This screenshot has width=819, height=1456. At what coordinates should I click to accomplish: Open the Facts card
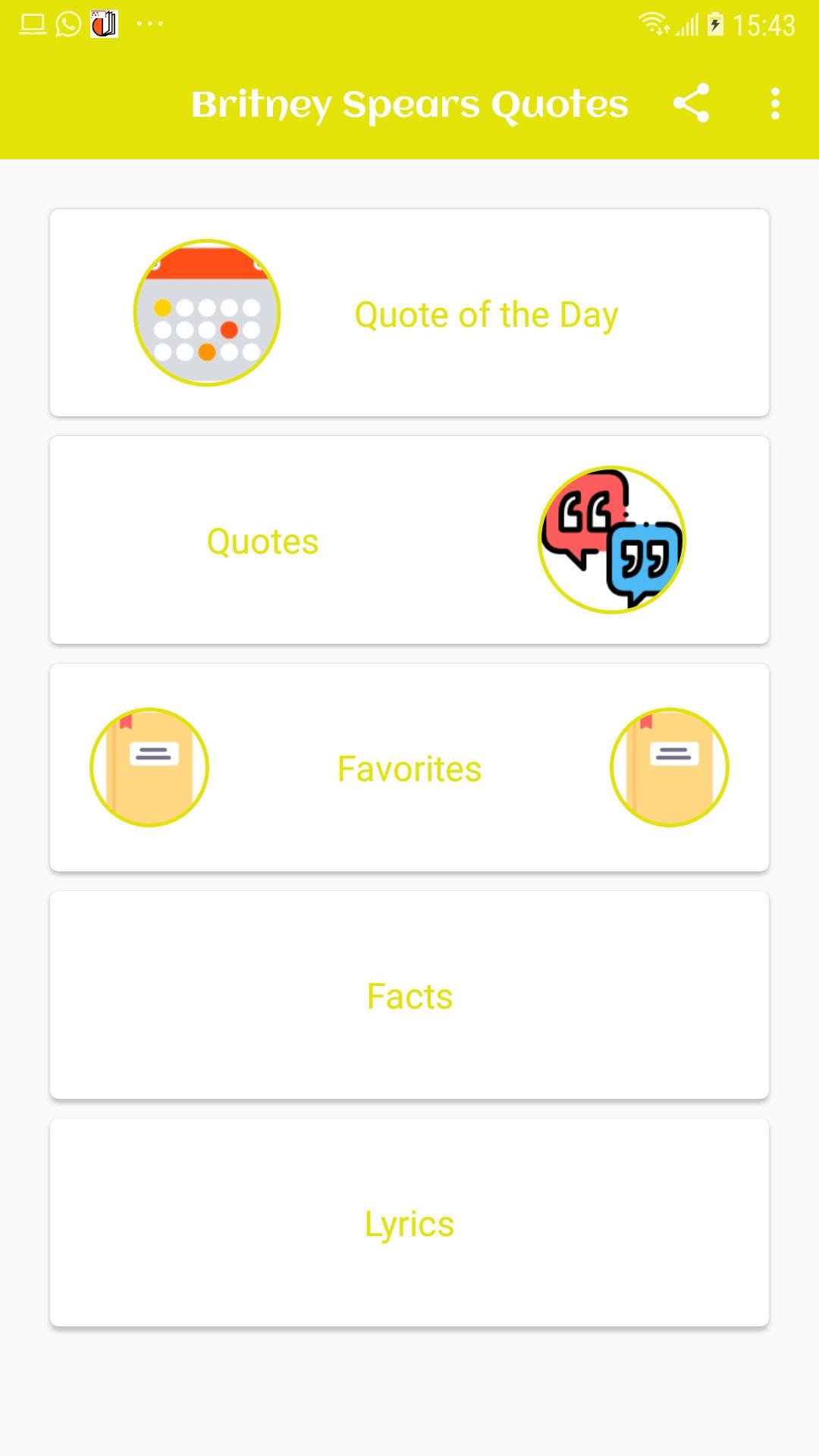click(409, 995)
